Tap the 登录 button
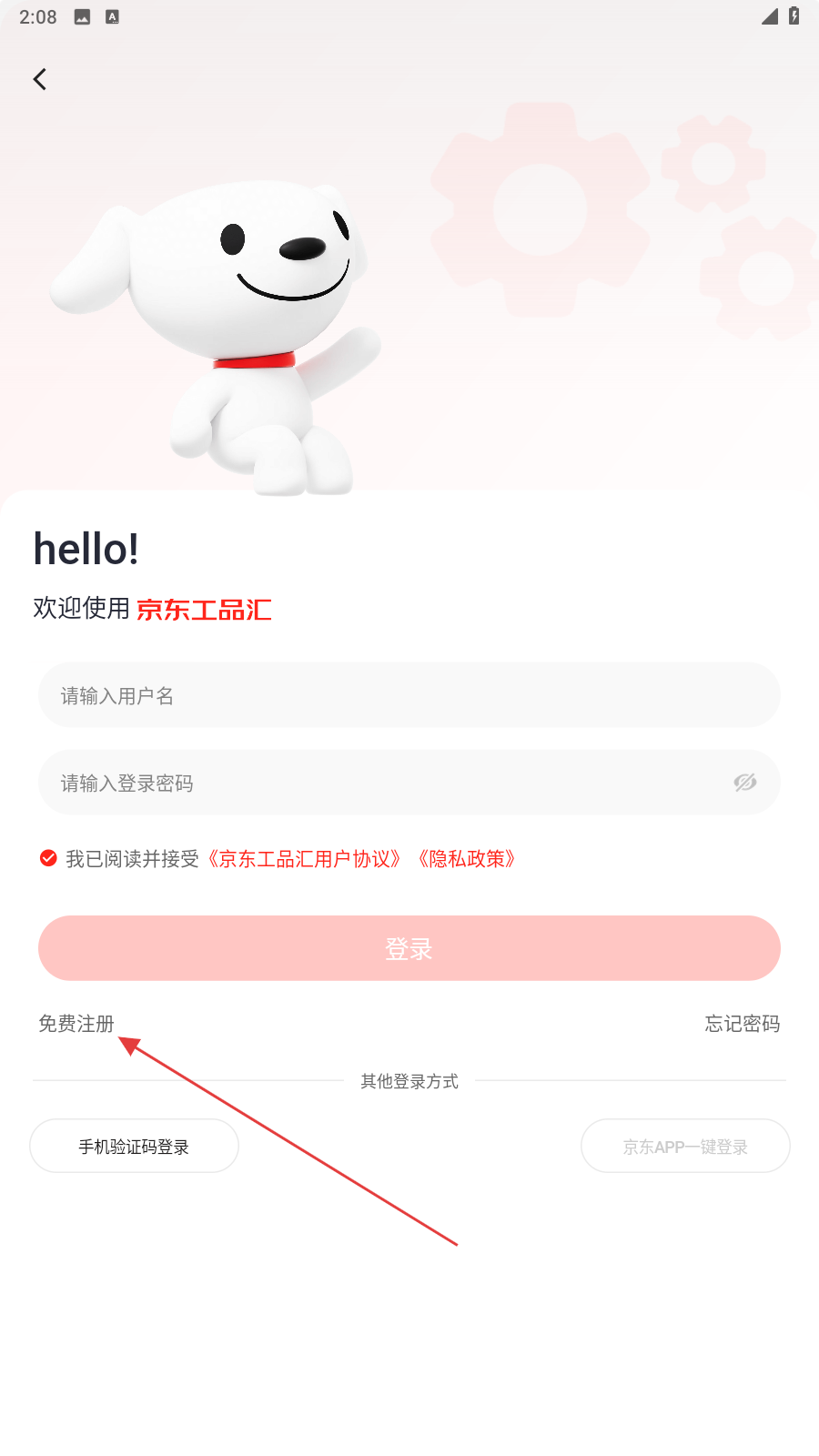This screenshot has height=1456, width=819. 409,948
